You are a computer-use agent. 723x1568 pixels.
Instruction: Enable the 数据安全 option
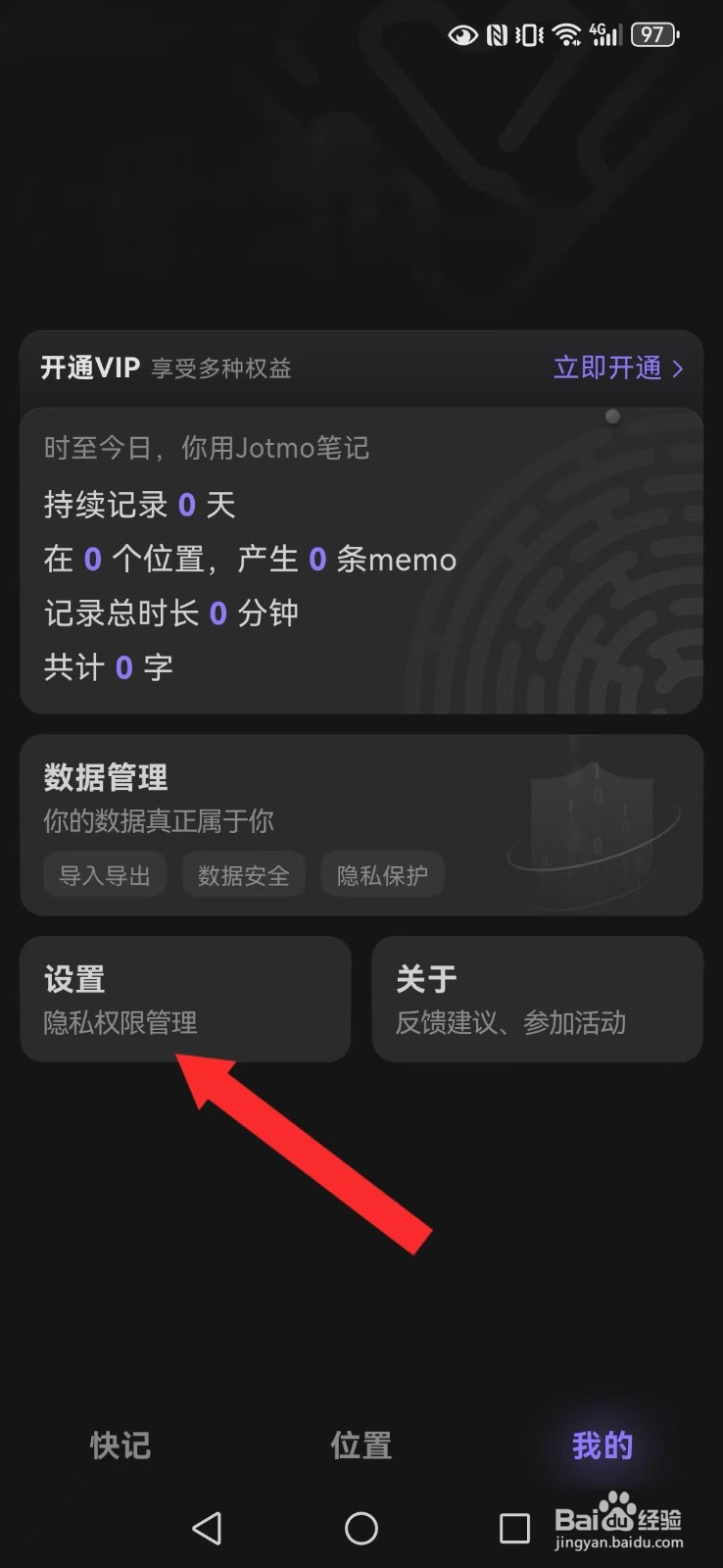click(x=243, y=874)
